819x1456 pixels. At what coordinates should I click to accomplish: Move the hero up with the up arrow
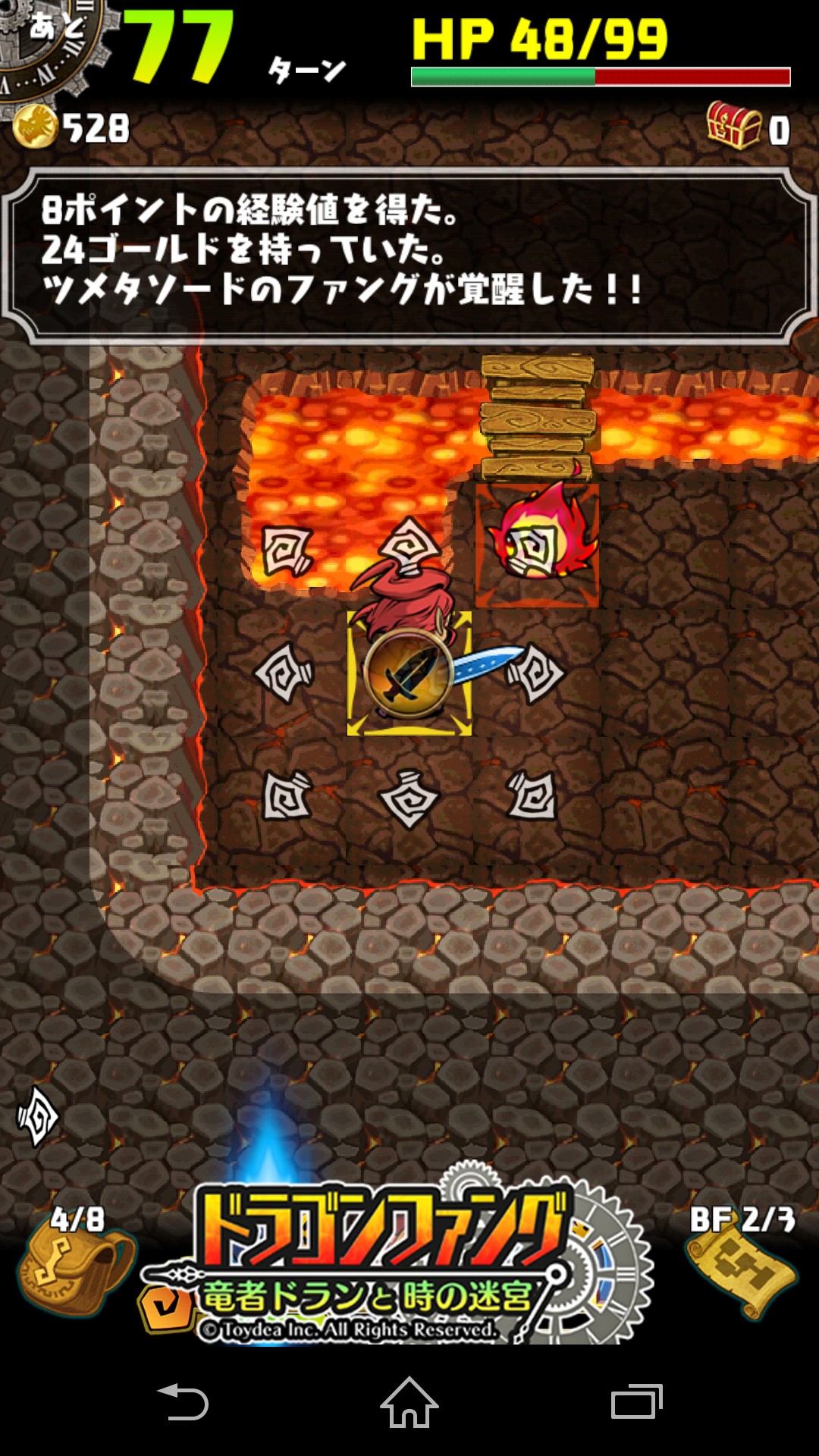(409, 544)
